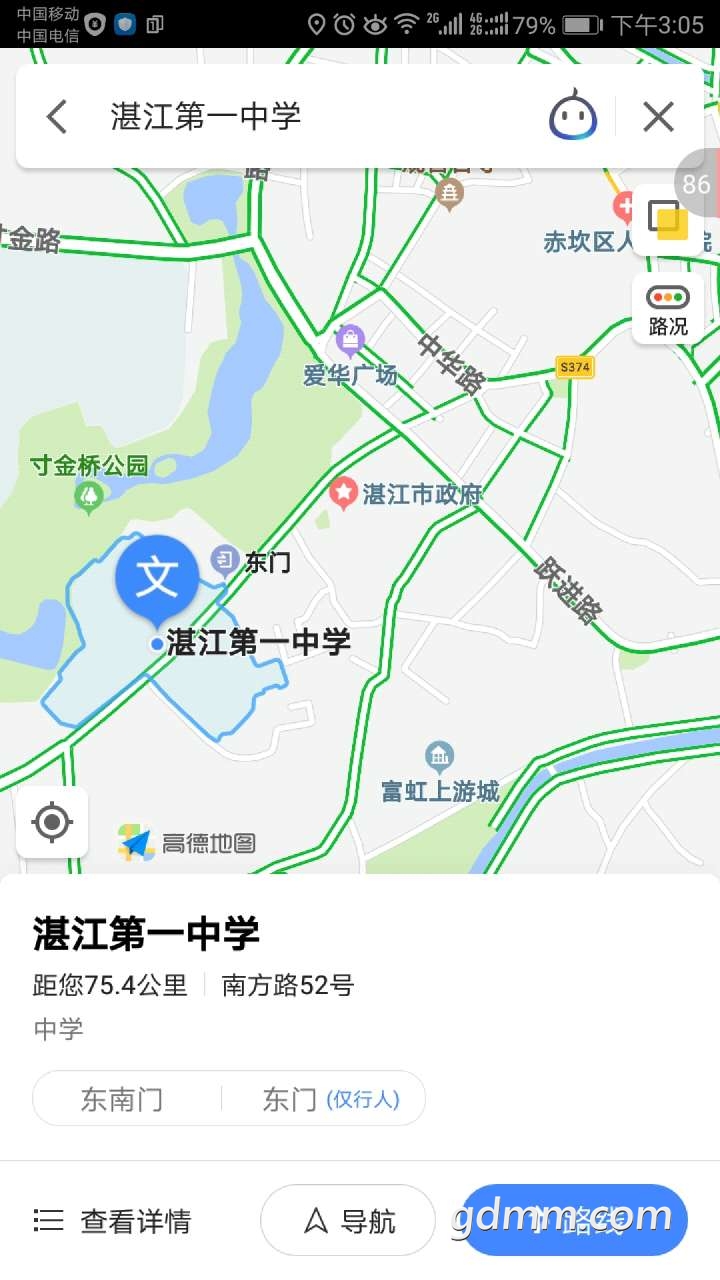Start 导航 navigation

(348, 1221)
